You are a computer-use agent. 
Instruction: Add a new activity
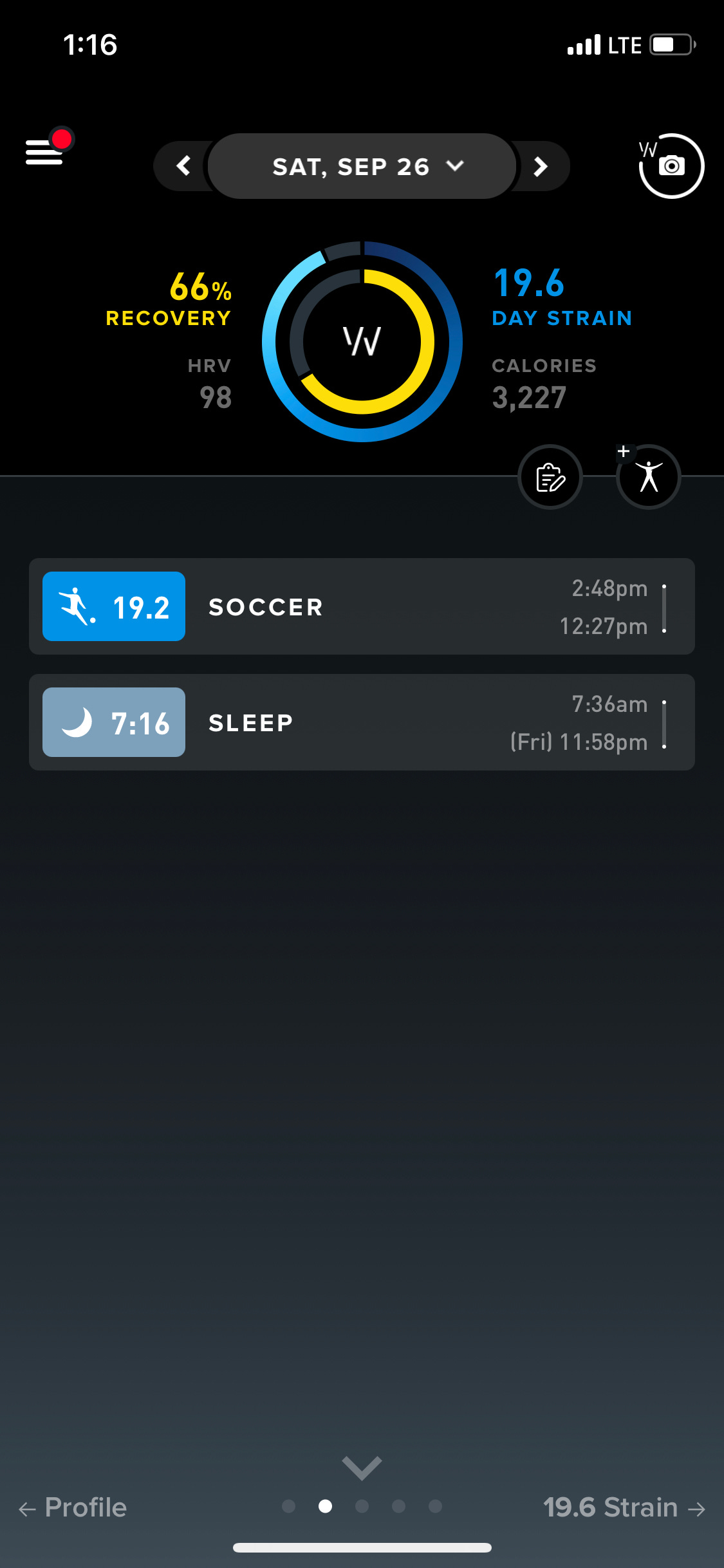pyautogui.click(x=648, y=477)
